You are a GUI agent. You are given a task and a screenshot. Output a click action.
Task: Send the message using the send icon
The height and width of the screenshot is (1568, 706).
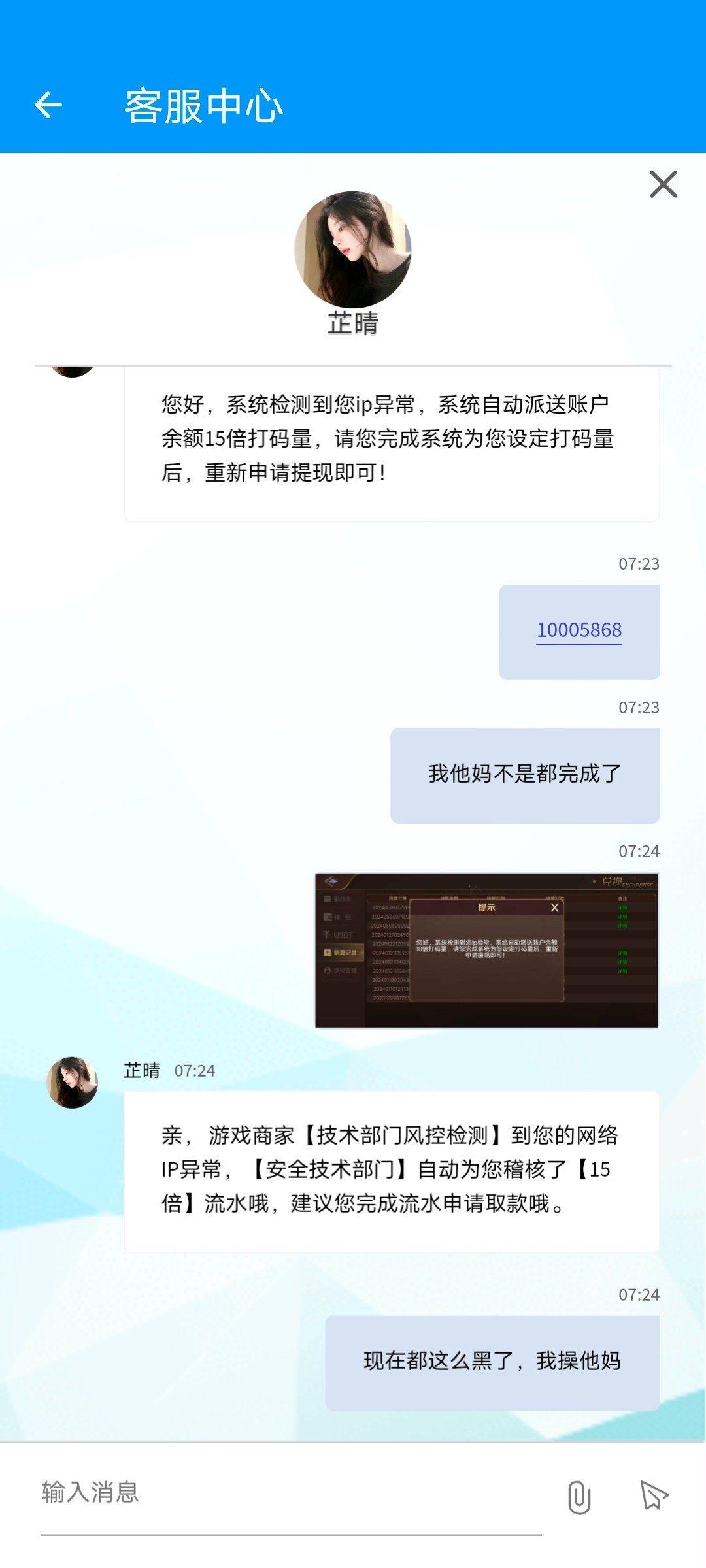pos(654,1495)
